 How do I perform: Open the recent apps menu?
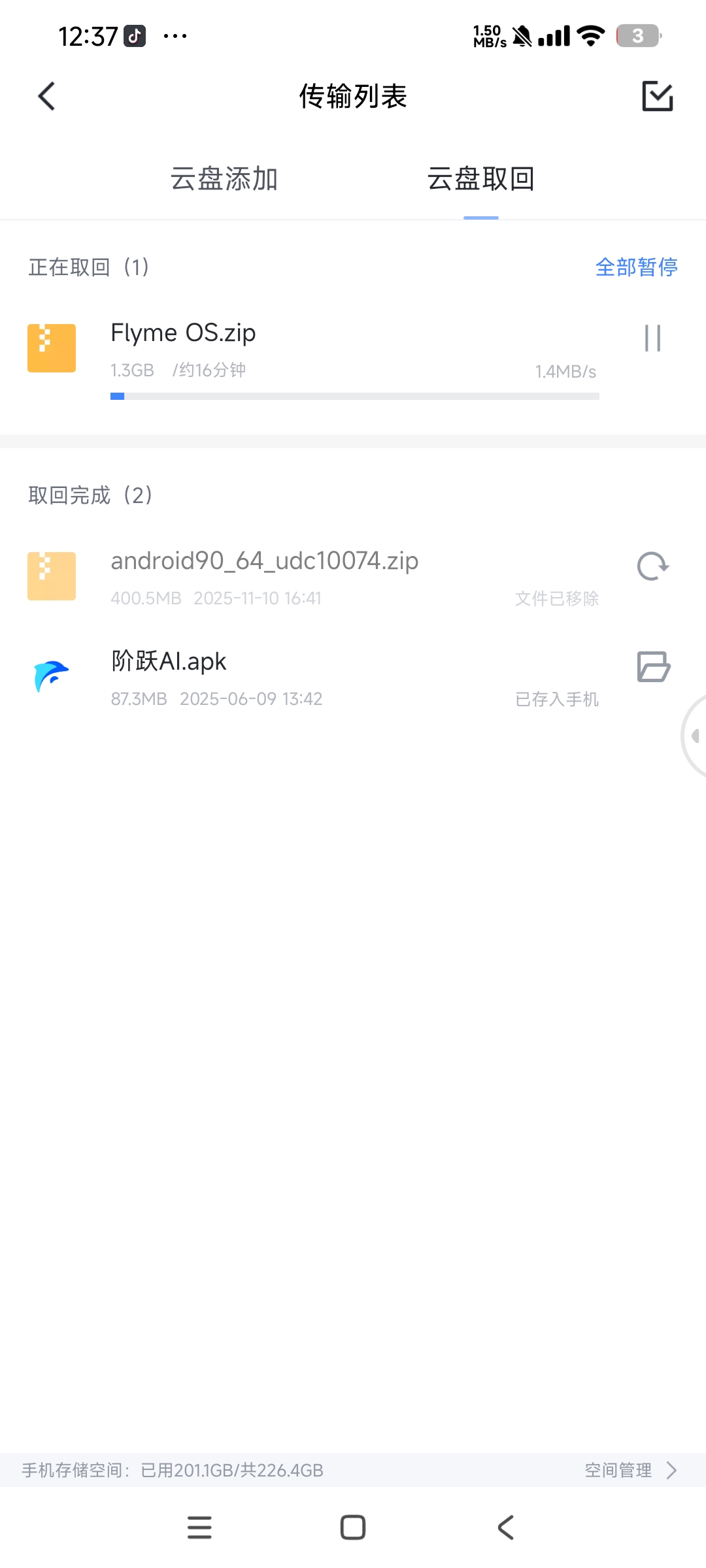[199, 1527]
